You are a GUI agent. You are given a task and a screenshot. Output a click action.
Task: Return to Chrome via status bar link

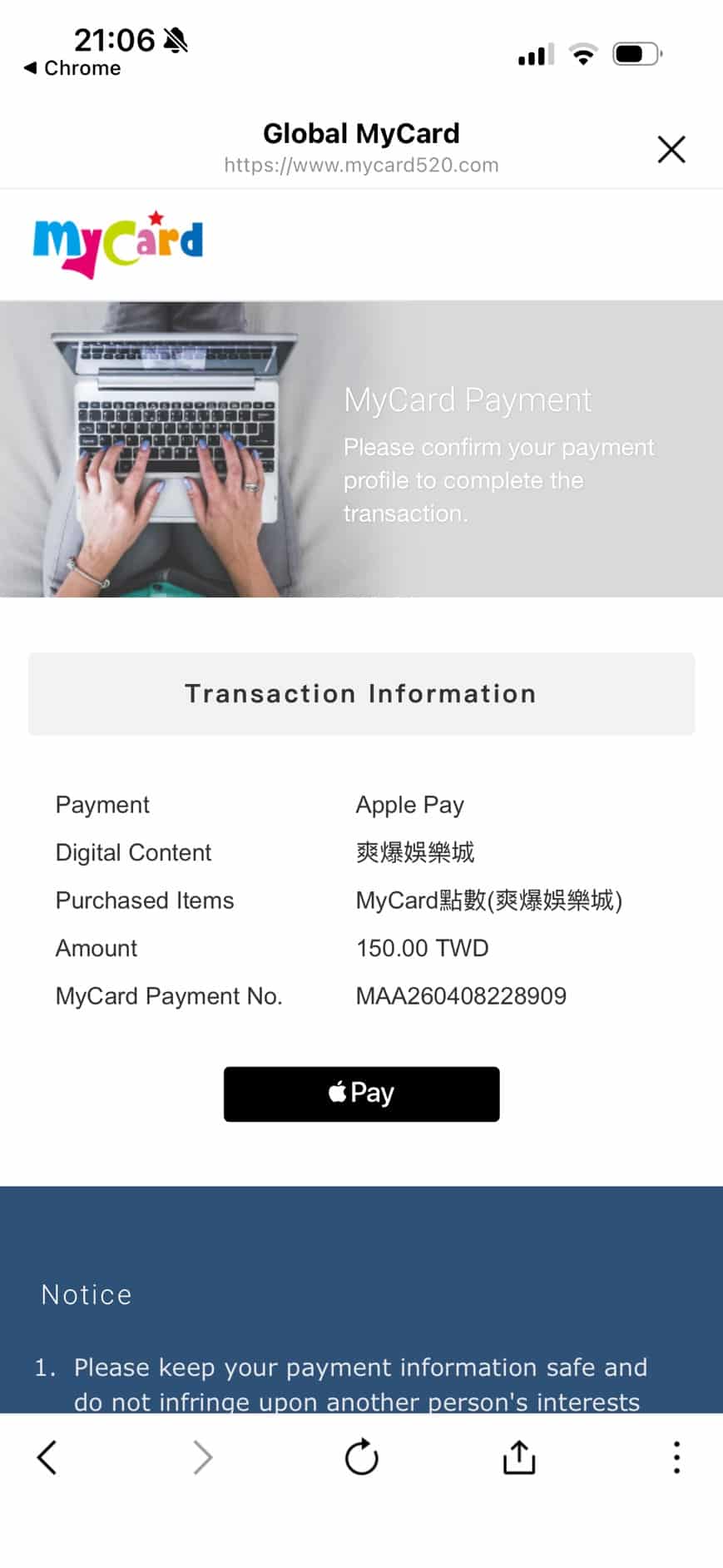coord(72,68)
